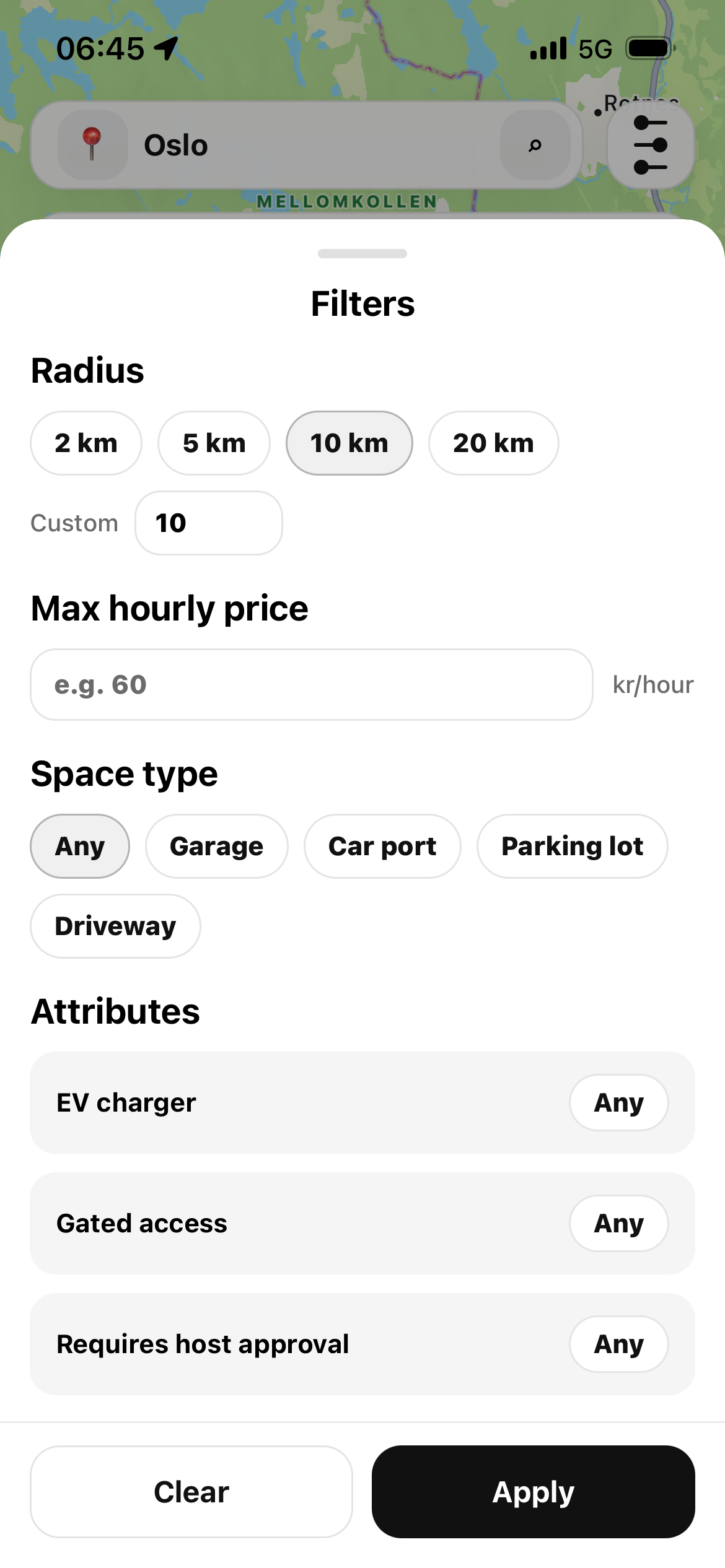
Task: Select the Driveway chip
Action: point(115,926)
